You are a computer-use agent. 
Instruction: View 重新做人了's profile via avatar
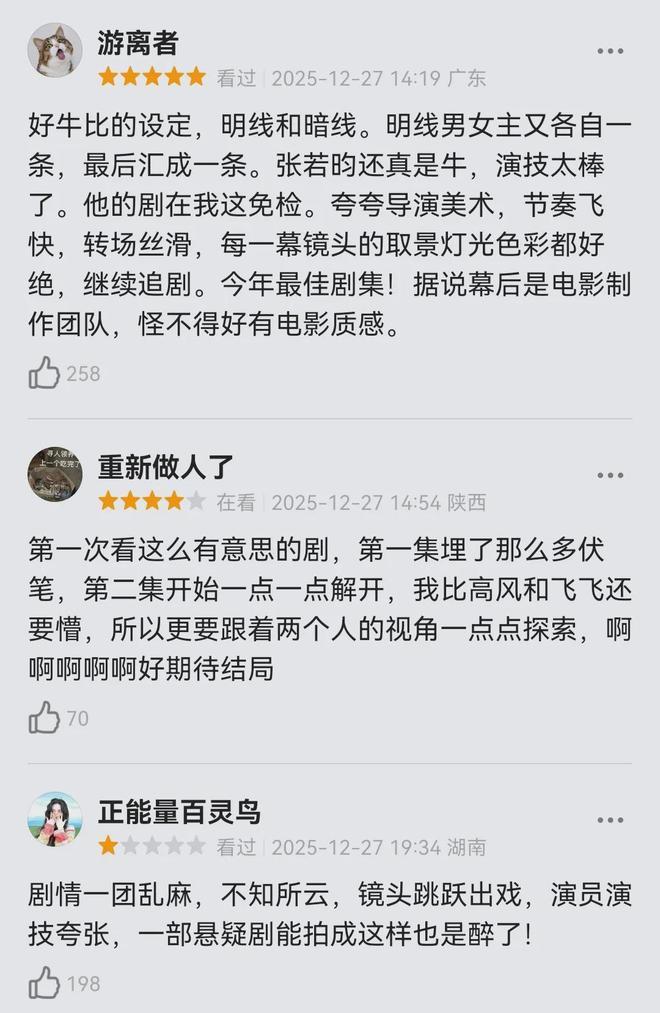pyautogui.click(x=55, y=475)
